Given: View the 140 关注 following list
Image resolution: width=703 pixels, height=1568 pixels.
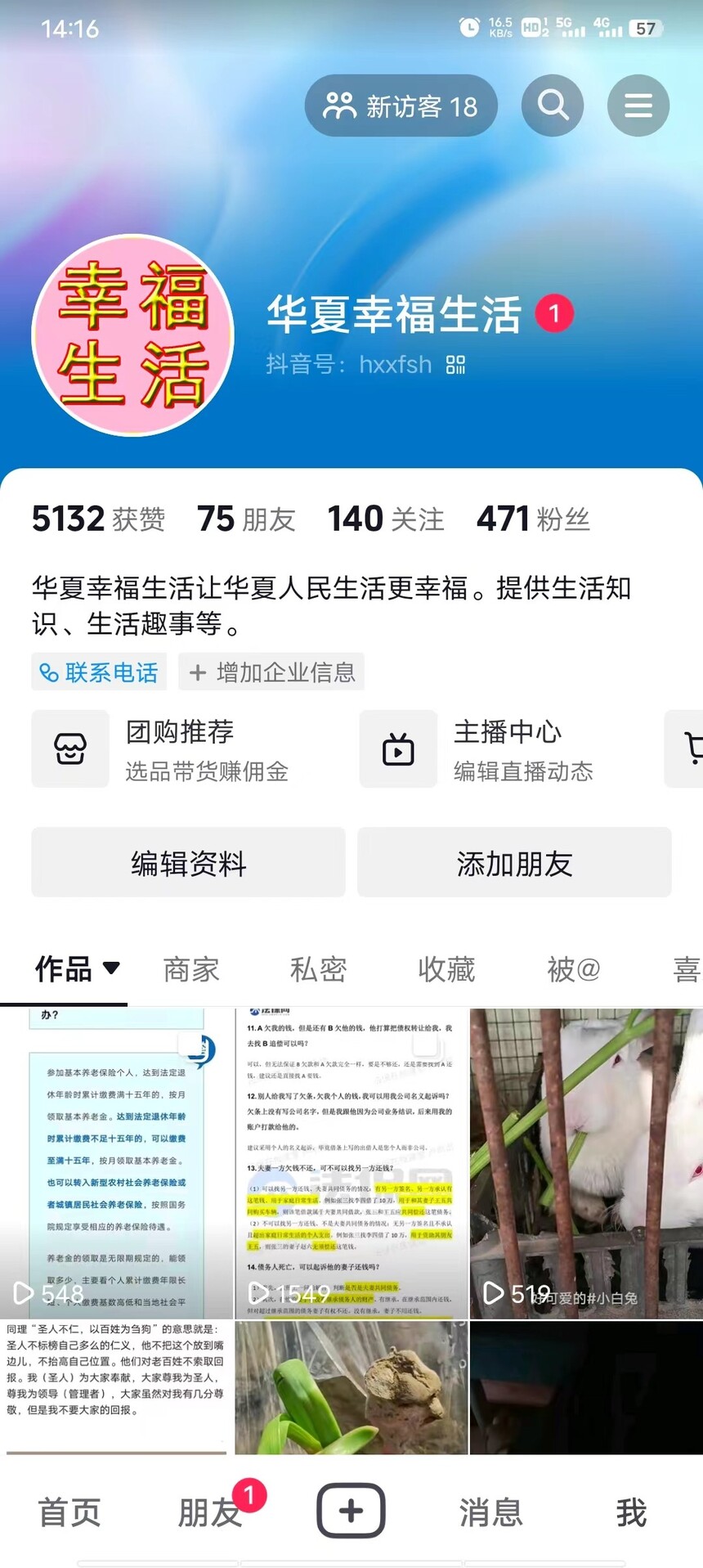Looking at the screenshot, I should [x=386, y=519].
